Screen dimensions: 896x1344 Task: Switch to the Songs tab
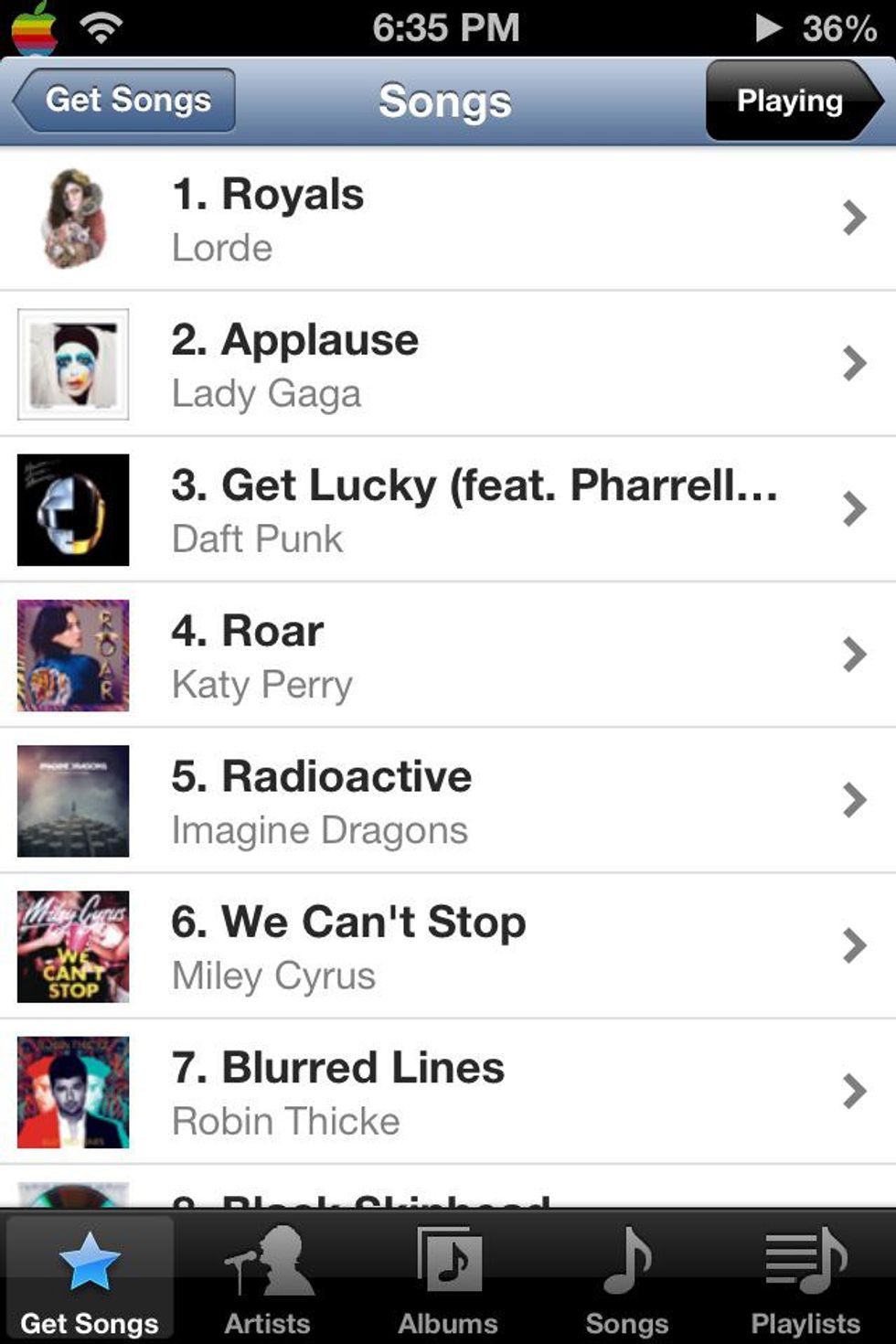tap(627, 1280)
